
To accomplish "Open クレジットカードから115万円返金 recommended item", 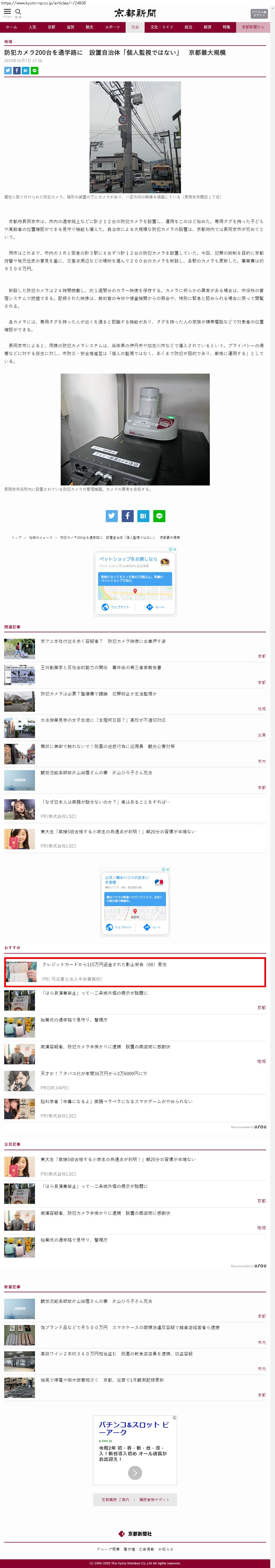I will pos(104,965).
